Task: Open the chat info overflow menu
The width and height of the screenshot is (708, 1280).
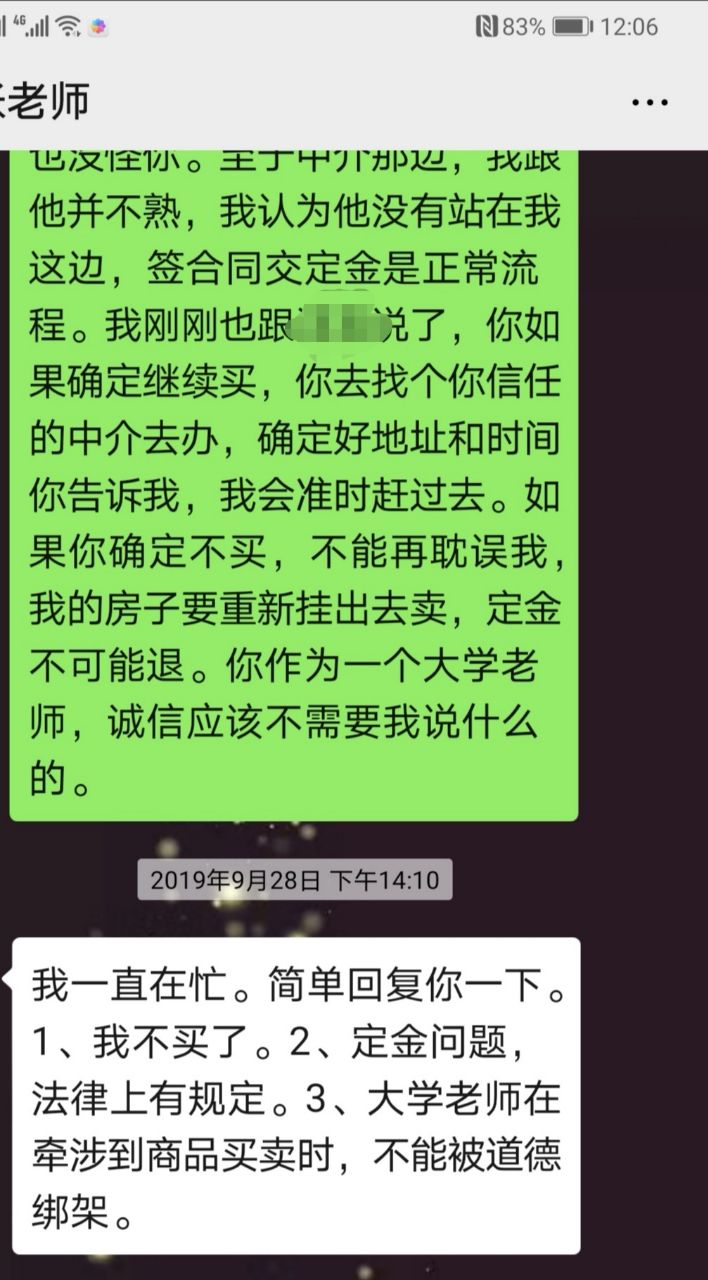Action: point(650,102)
